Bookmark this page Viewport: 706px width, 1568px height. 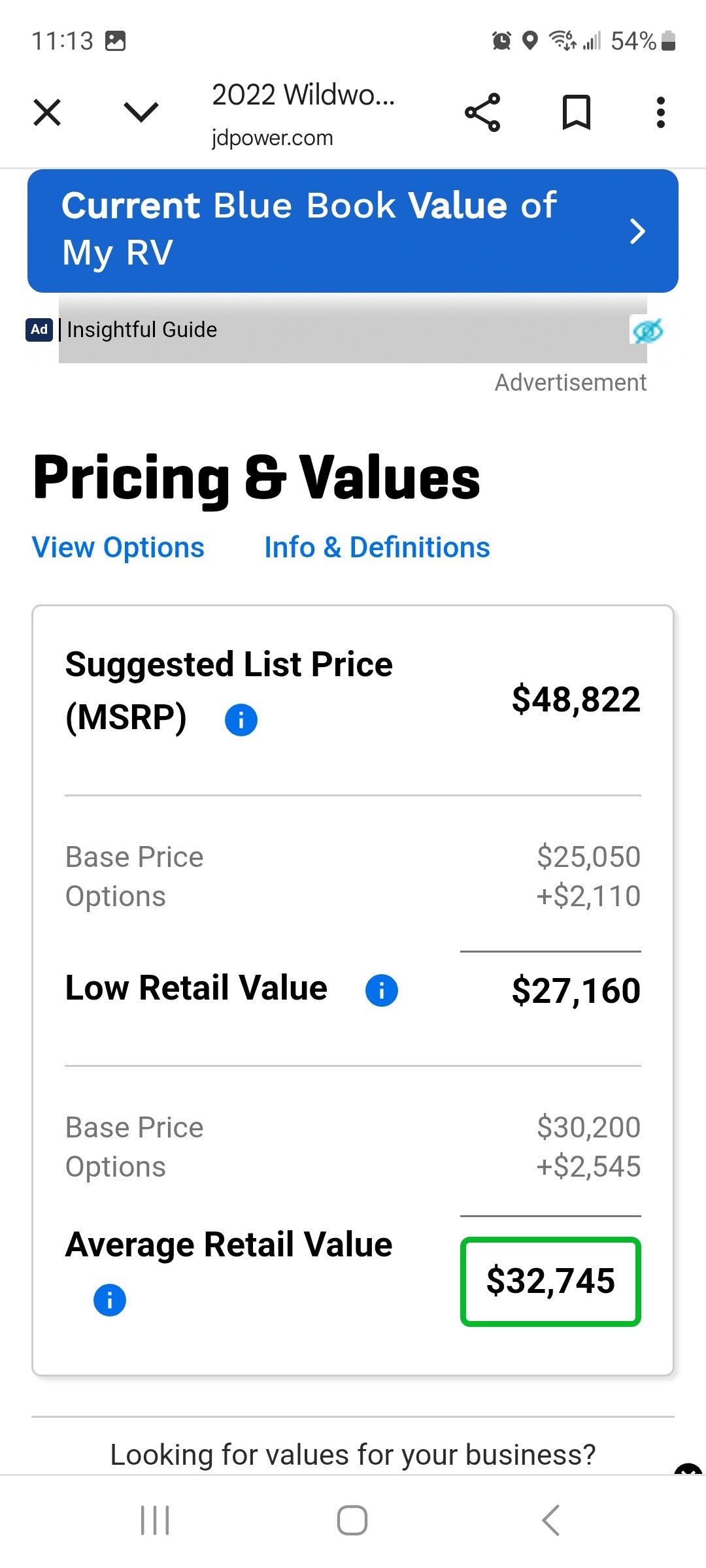click(x=577, y=112)
